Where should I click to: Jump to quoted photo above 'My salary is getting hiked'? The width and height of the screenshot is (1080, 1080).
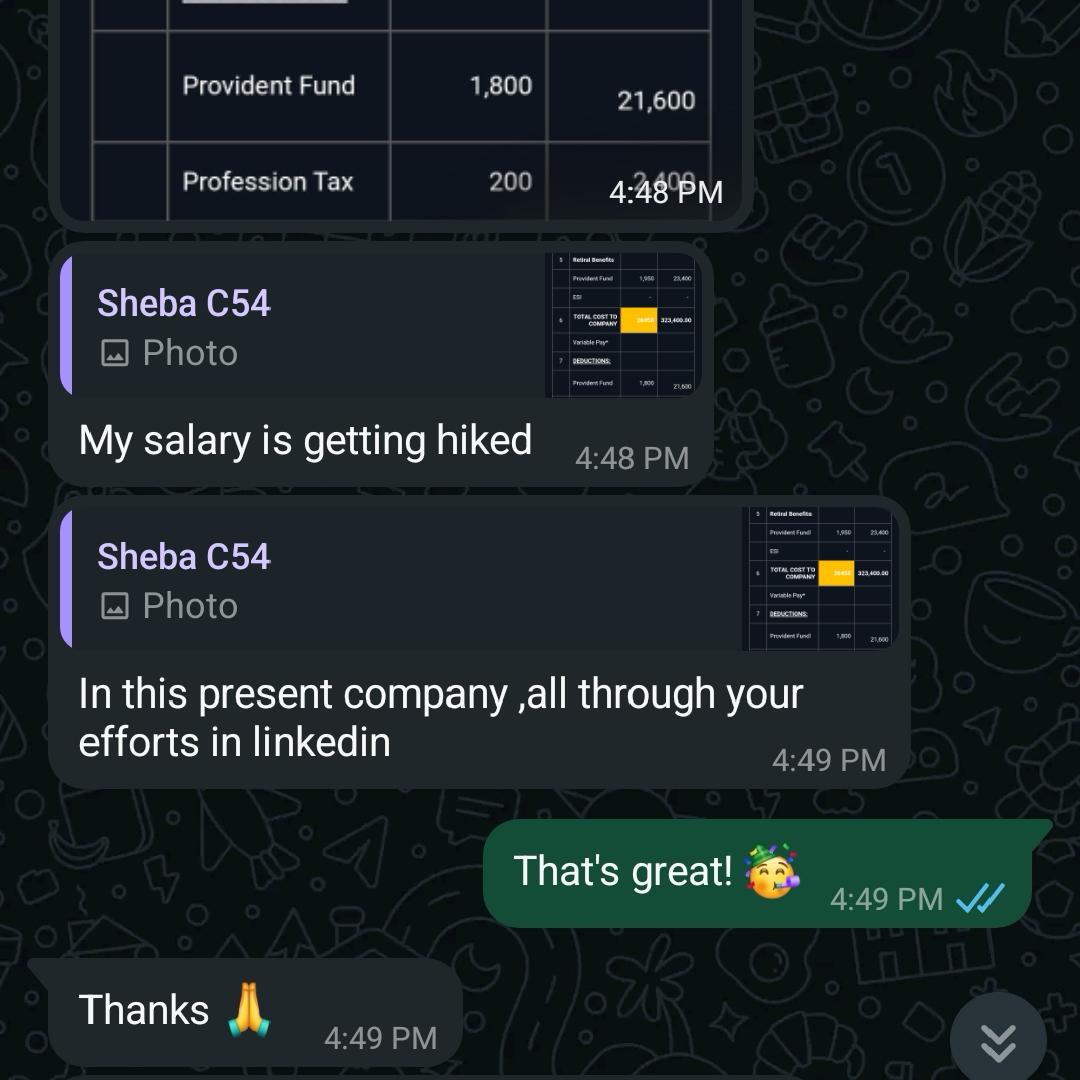click(380, 326)
